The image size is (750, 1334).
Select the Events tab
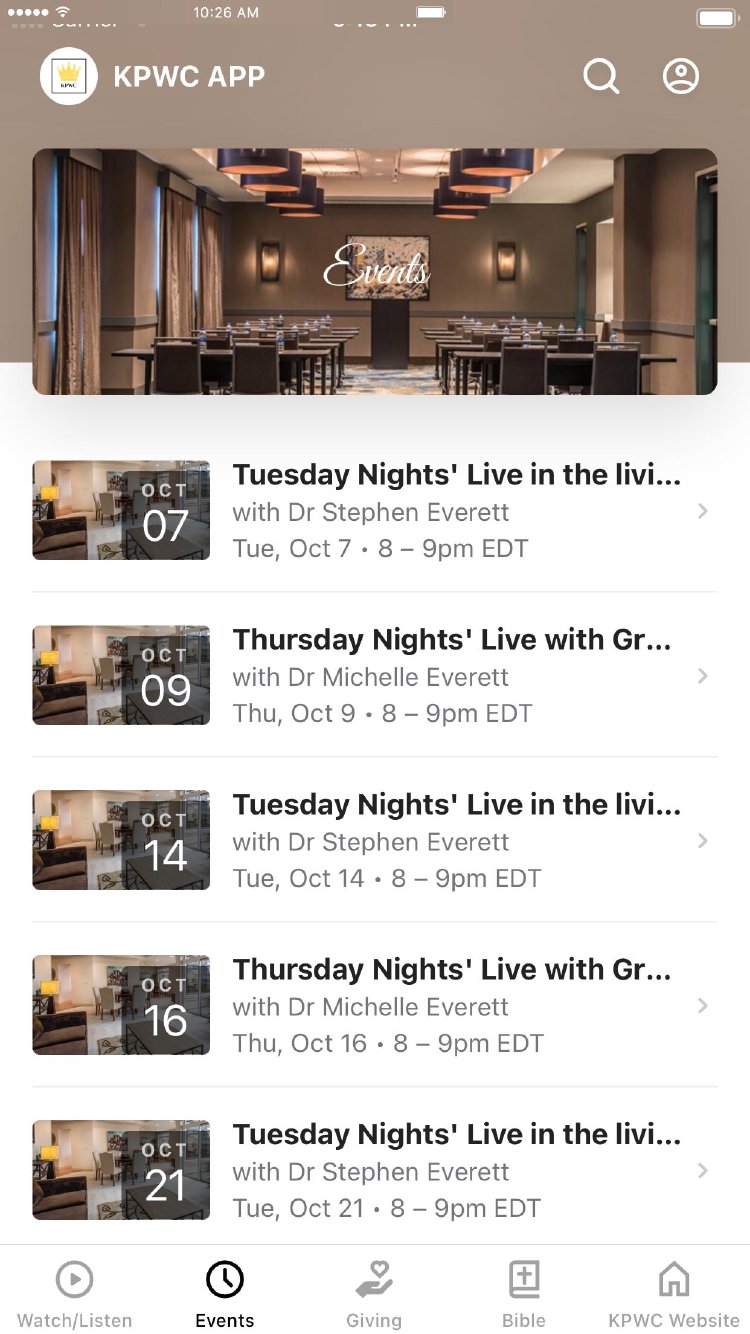pos(225,1294)
